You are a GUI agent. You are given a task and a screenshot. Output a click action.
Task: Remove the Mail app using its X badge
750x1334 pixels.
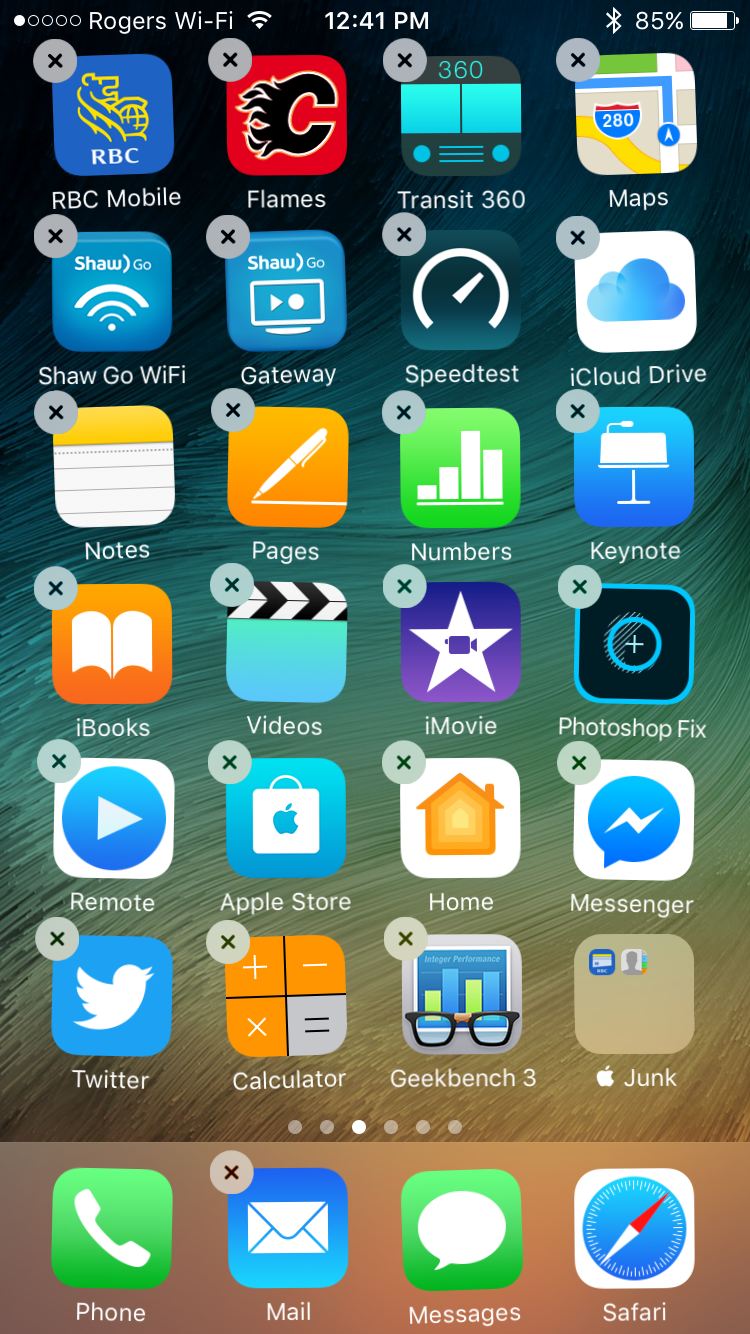[x=231, y=1172]
